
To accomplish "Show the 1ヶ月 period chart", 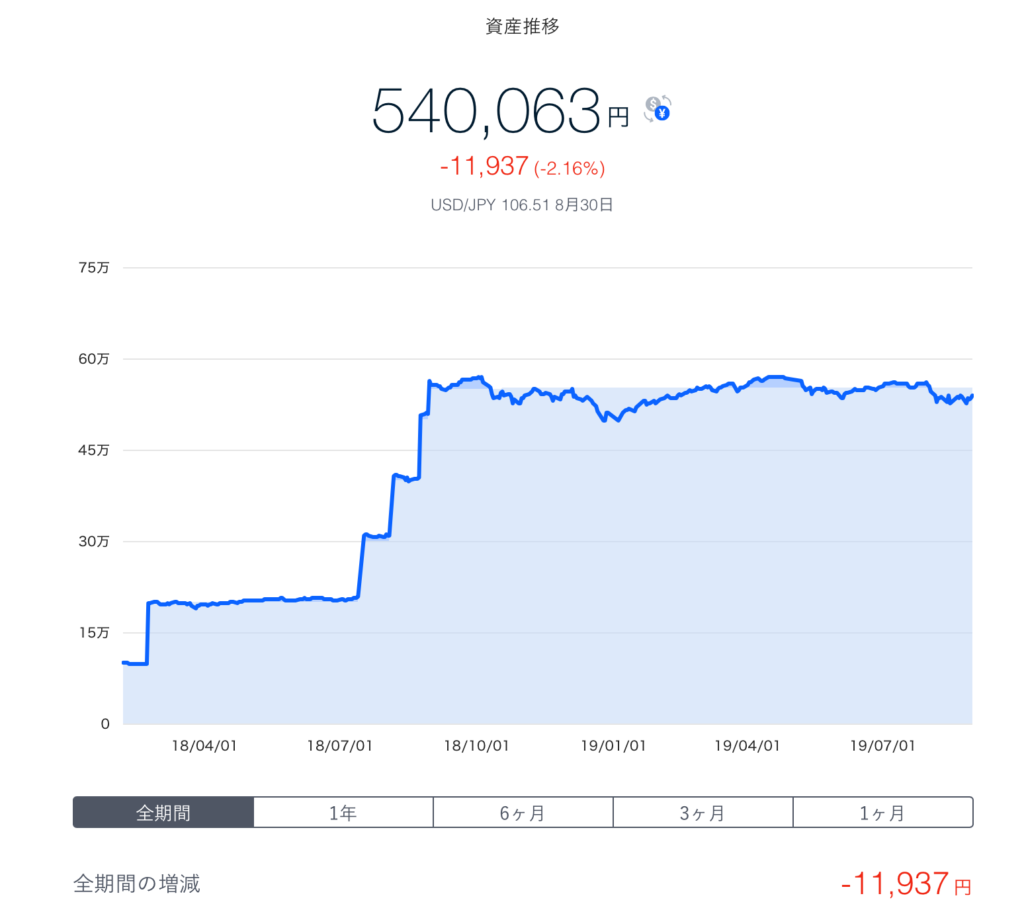I will [x=882, y=812].
